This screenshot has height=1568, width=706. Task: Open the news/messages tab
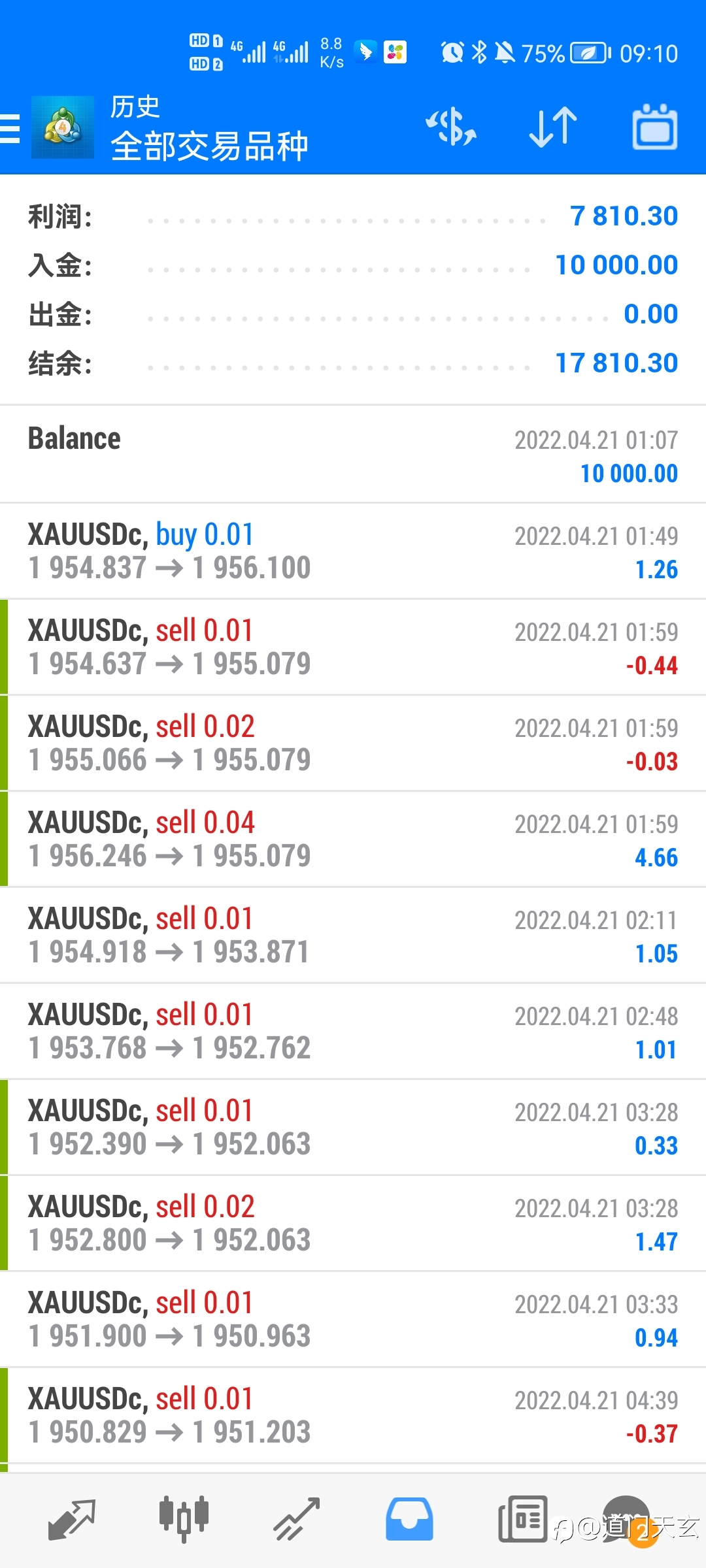[x=522, y=1520]
